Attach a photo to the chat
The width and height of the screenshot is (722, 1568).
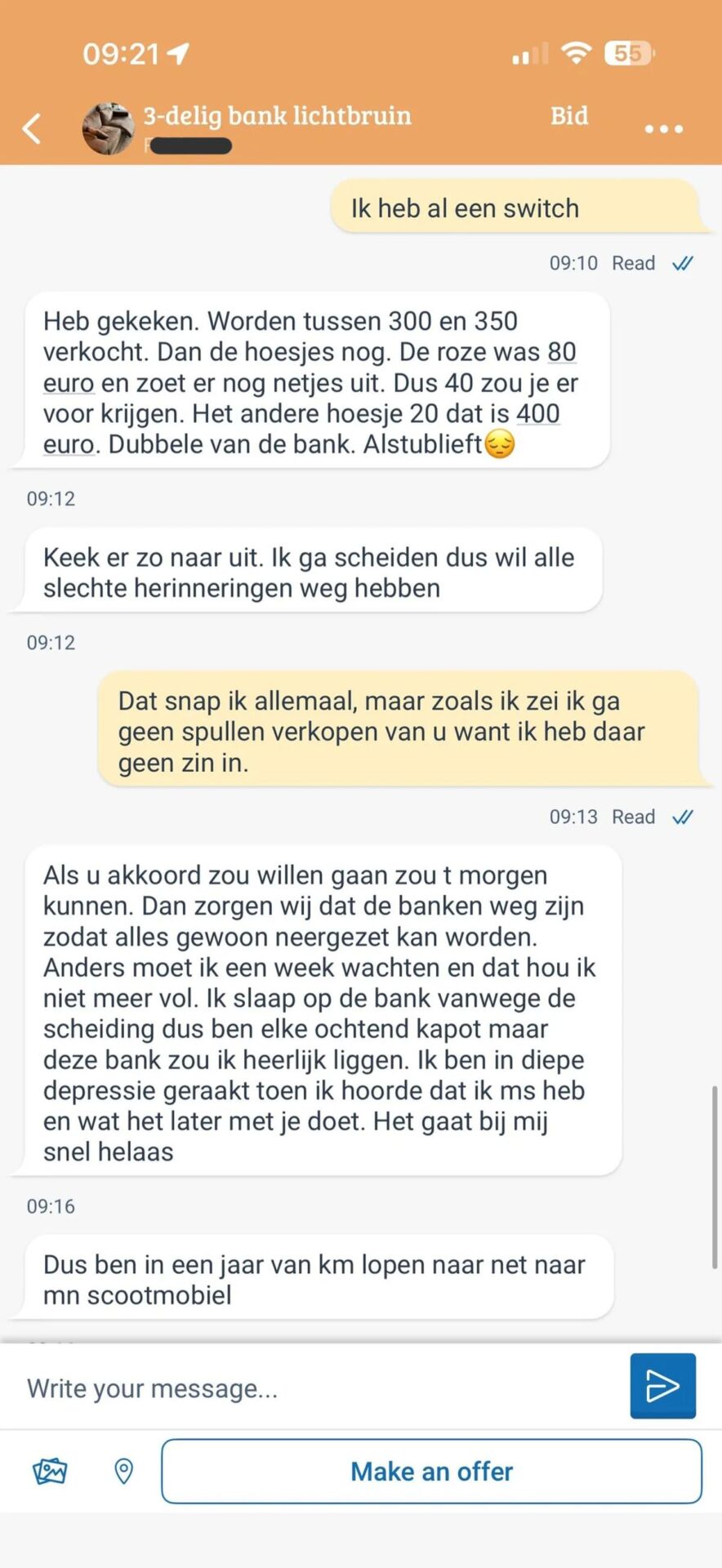[x=50, y=1471]
